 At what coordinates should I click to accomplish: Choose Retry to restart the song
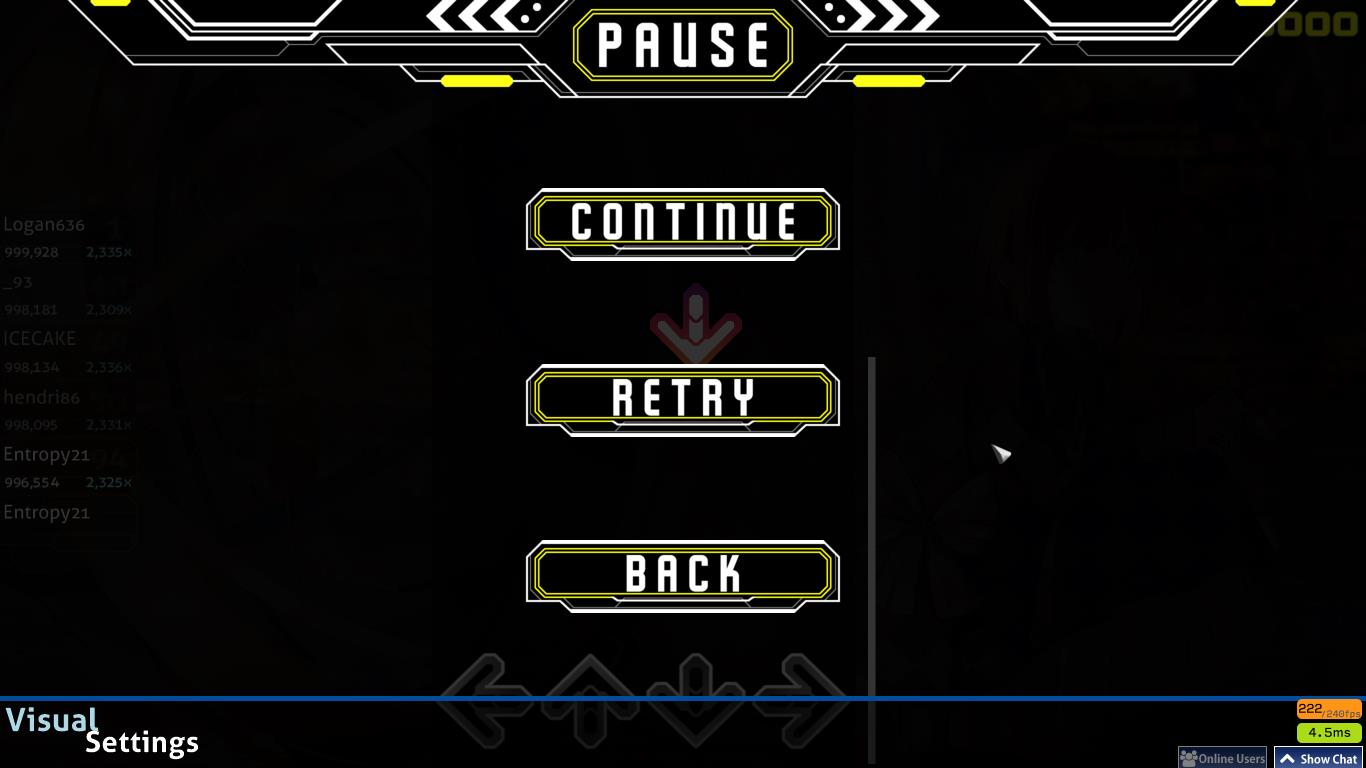pos(683,398)
